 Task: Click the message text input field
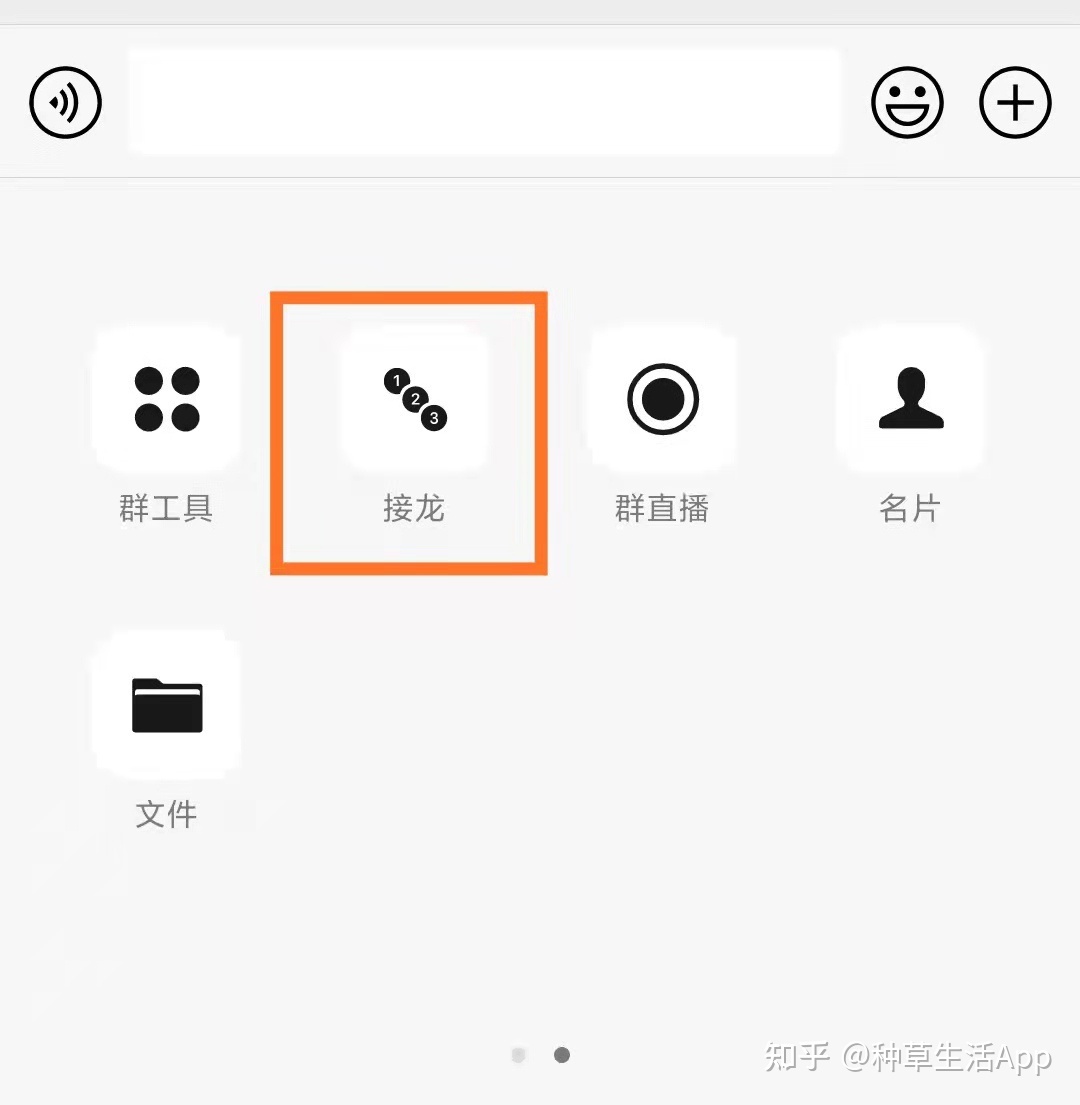pyautogui.click(x=484, y=101)
